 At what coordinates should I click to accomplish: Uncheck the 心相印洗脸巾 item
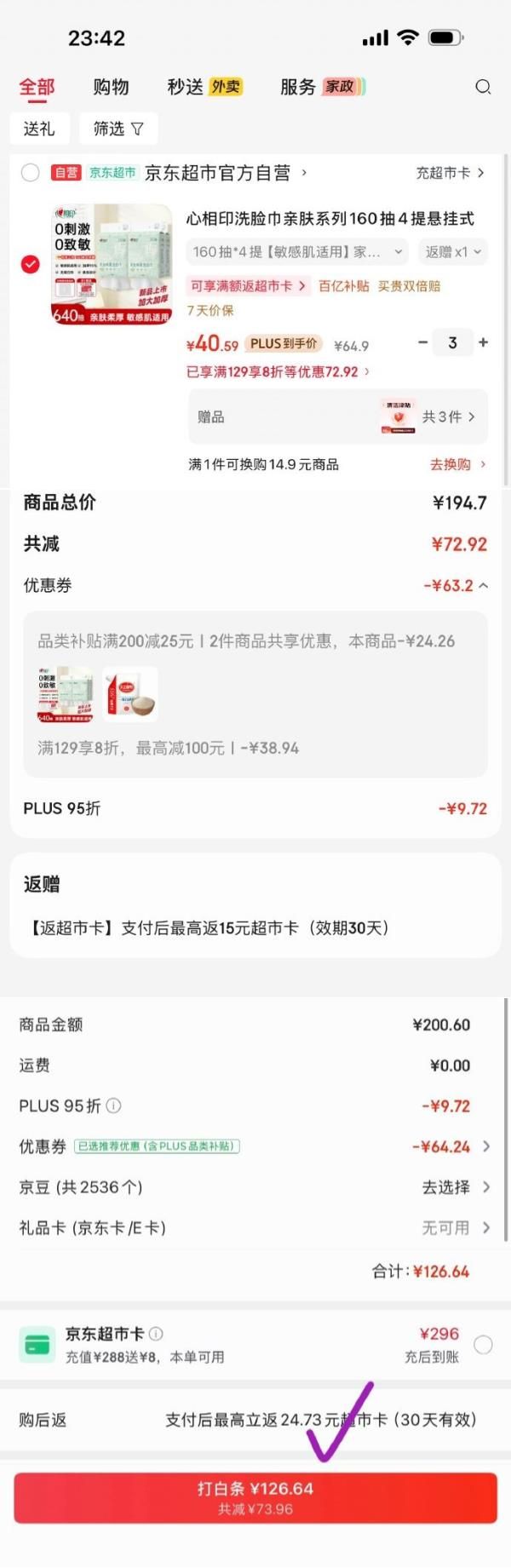(x=31, y=264)
